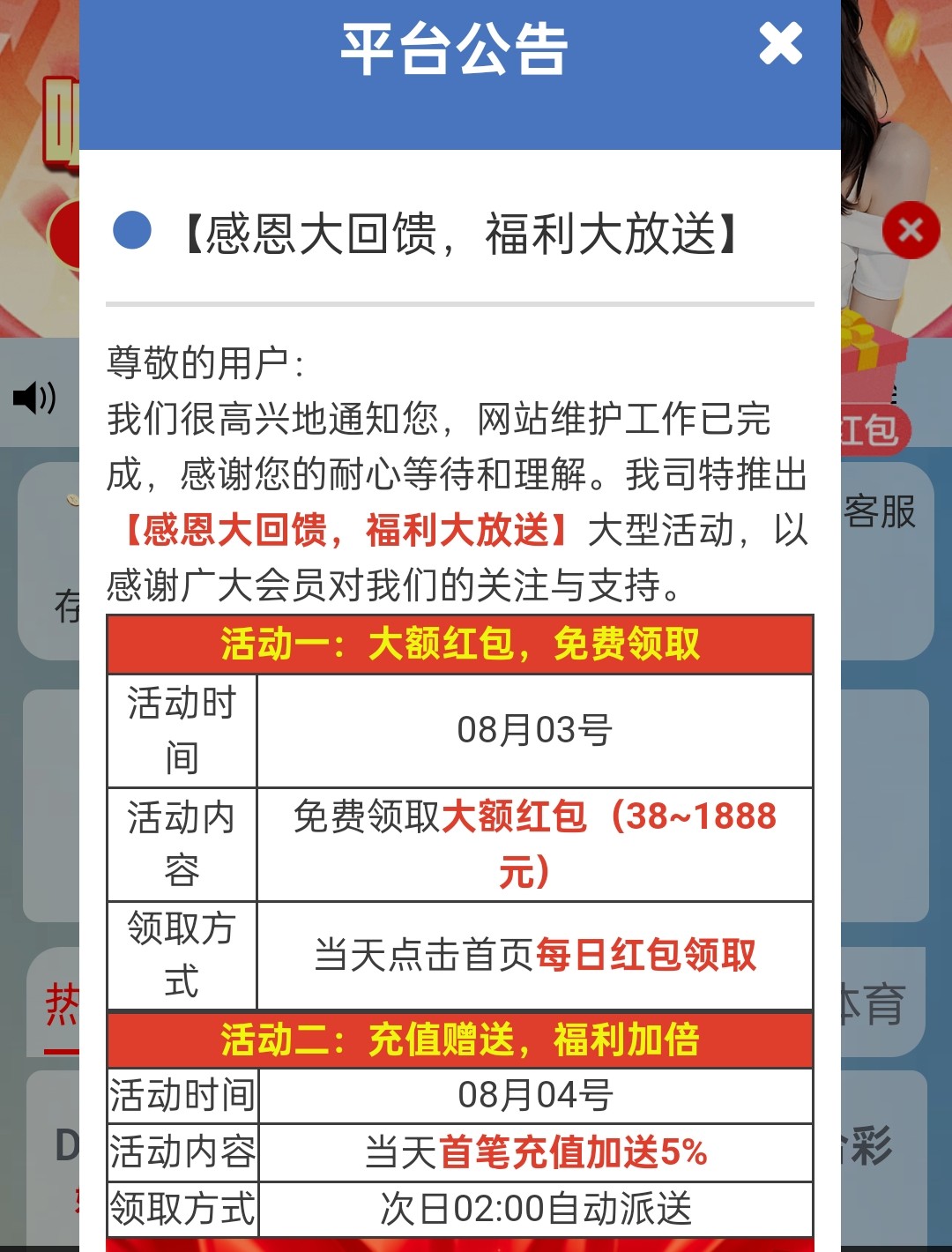
Task: Dismiss the red close button on the banner
Action: 911,230
